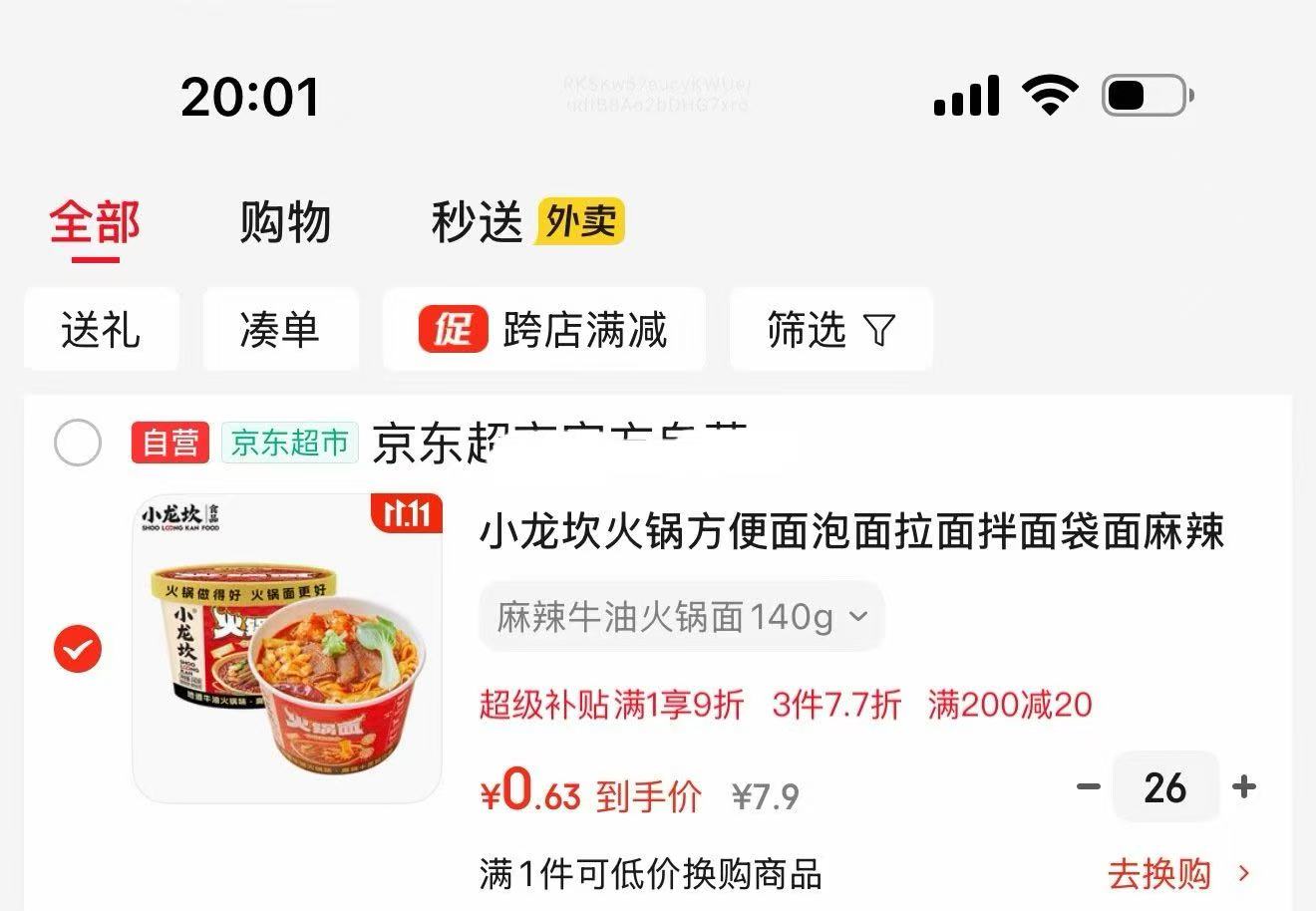The image size is (1316, 911).
Task: Switch to the 购物 tab
Action: [284, 221]
